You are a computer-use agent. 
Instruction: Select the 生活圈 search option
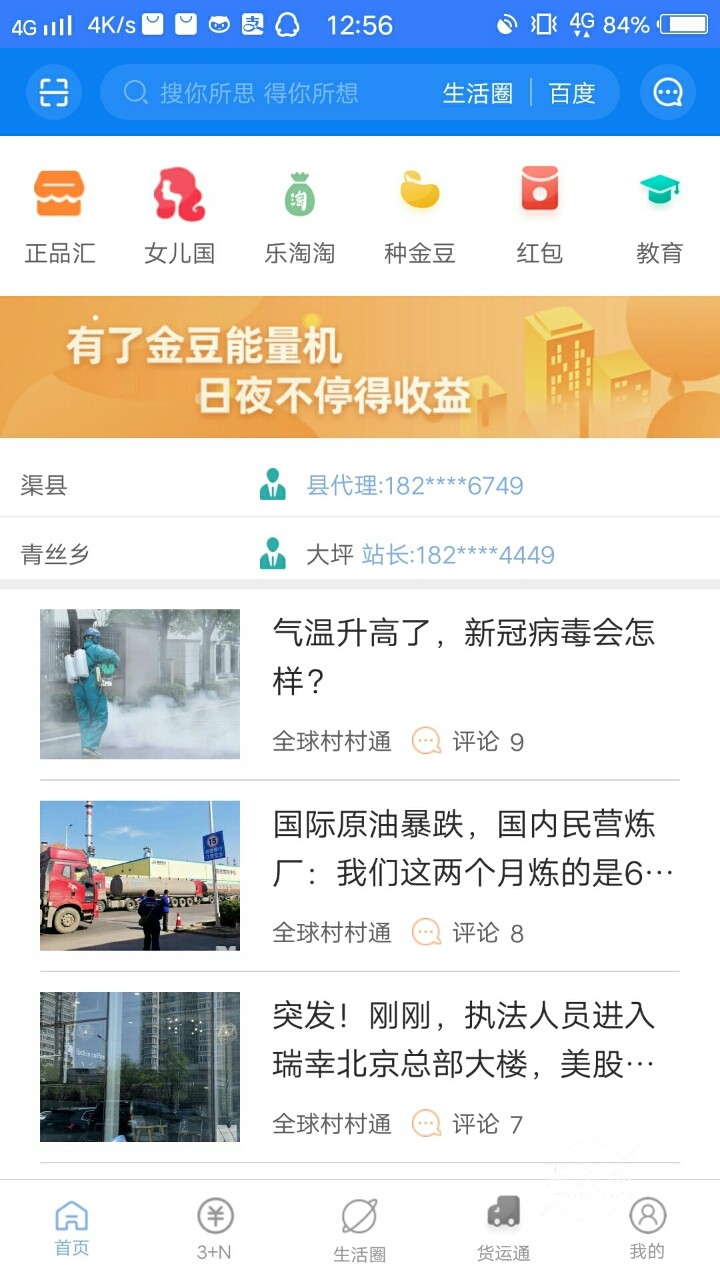pyautogui.click(x=477, y=93)
